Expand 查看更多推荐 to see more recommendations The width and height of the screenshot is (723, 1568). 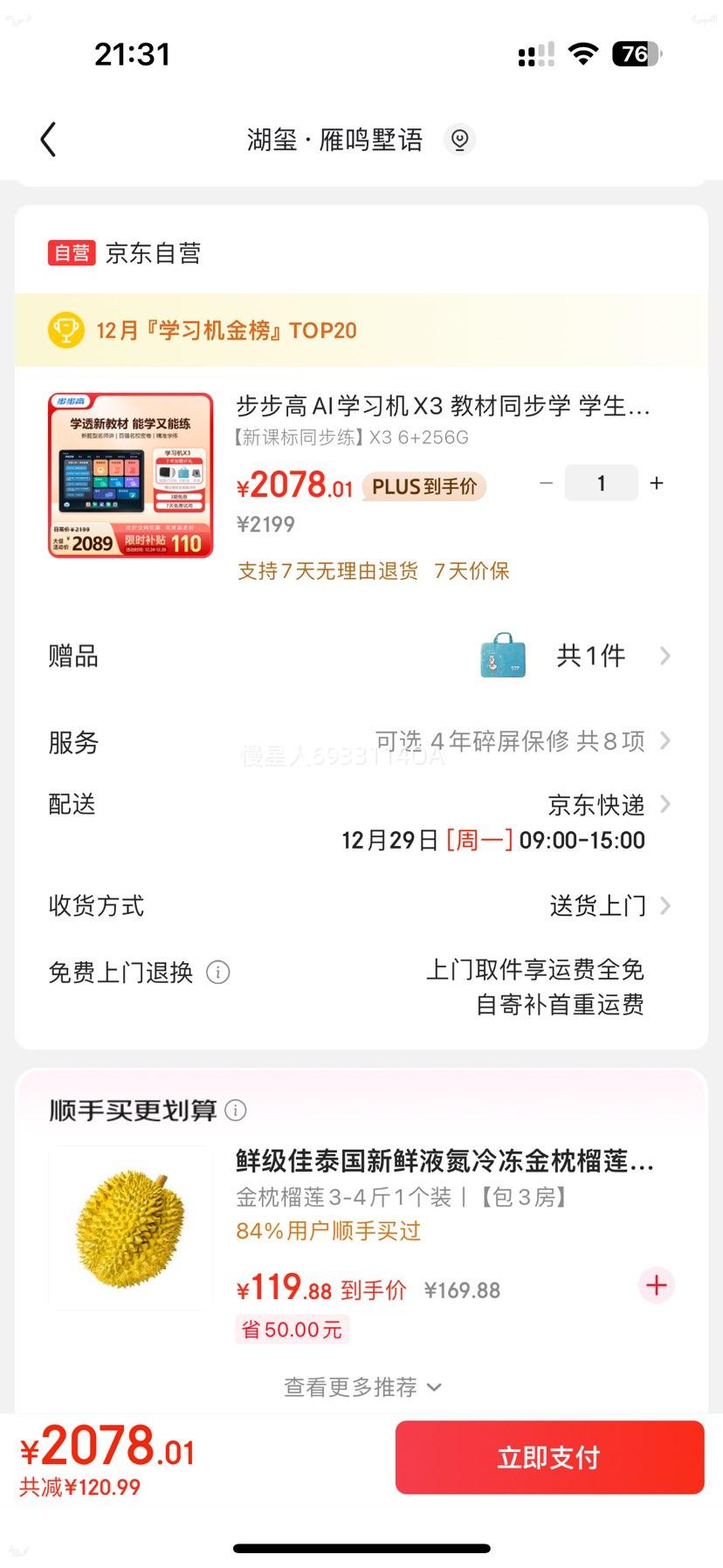point(361,1386)
